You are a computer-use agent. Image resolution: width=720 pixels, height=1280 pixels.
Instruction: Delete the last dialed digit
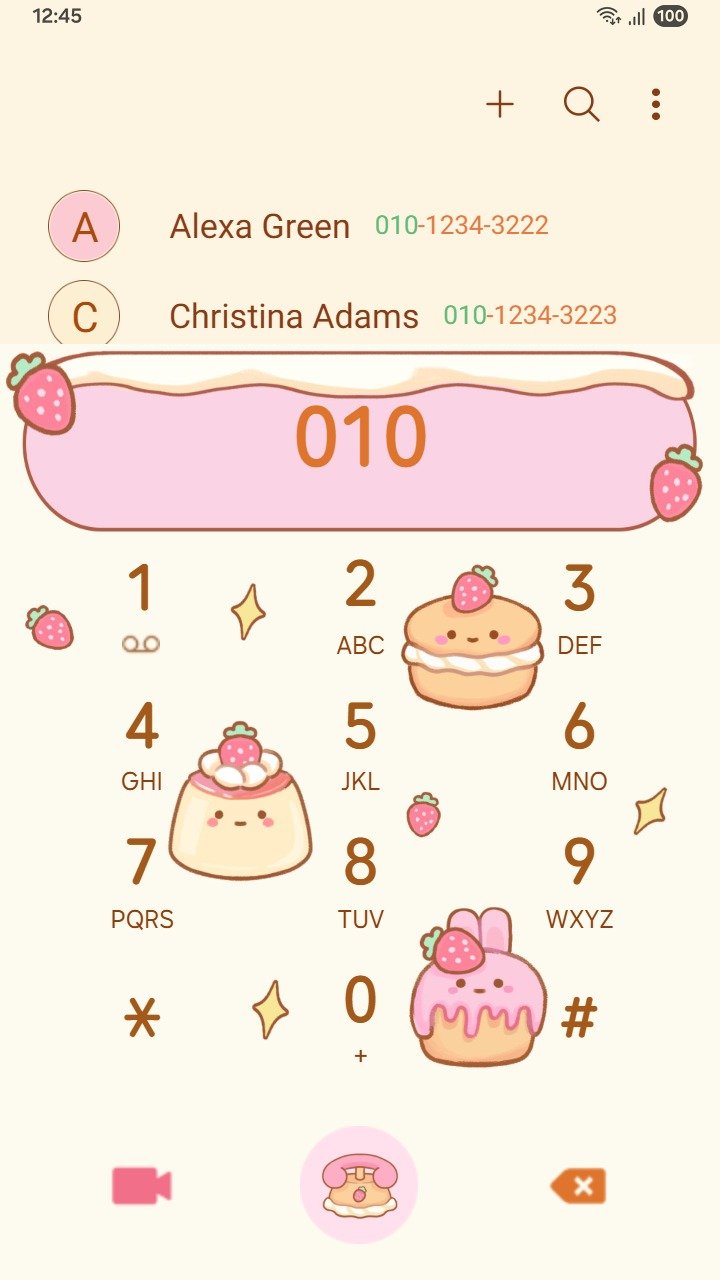[x=579, y=1186]
